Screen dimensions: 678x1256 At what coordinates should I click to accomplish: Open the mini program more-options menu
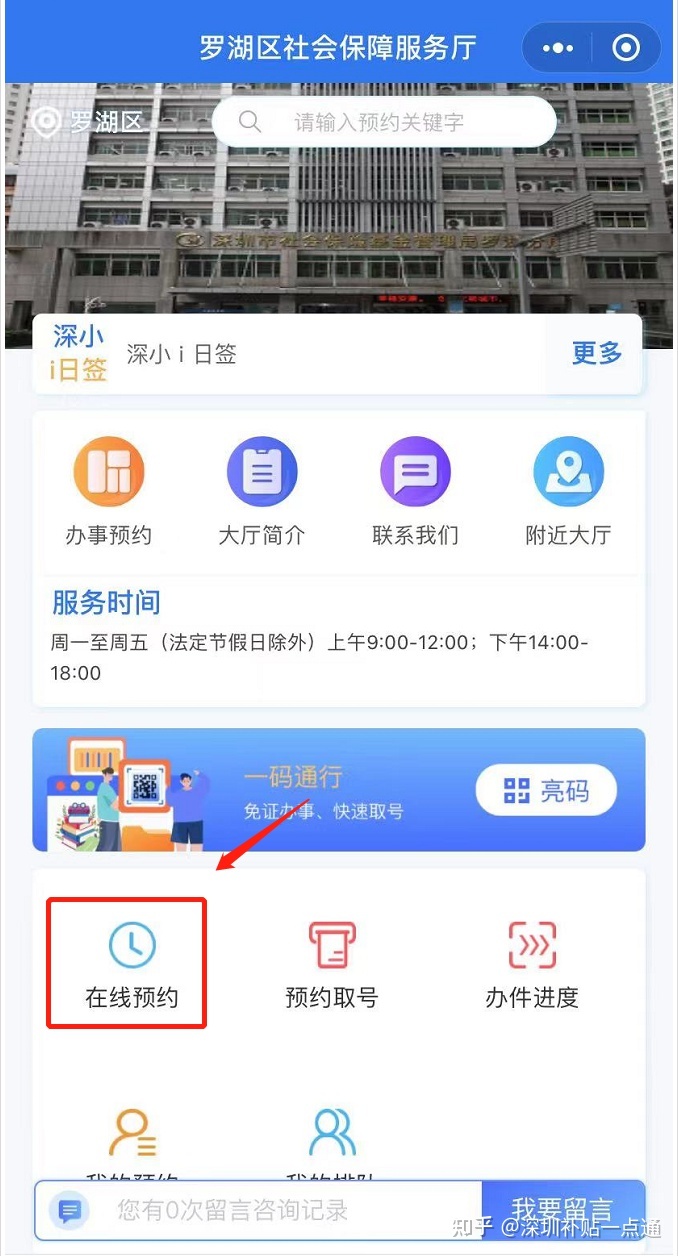558,48
